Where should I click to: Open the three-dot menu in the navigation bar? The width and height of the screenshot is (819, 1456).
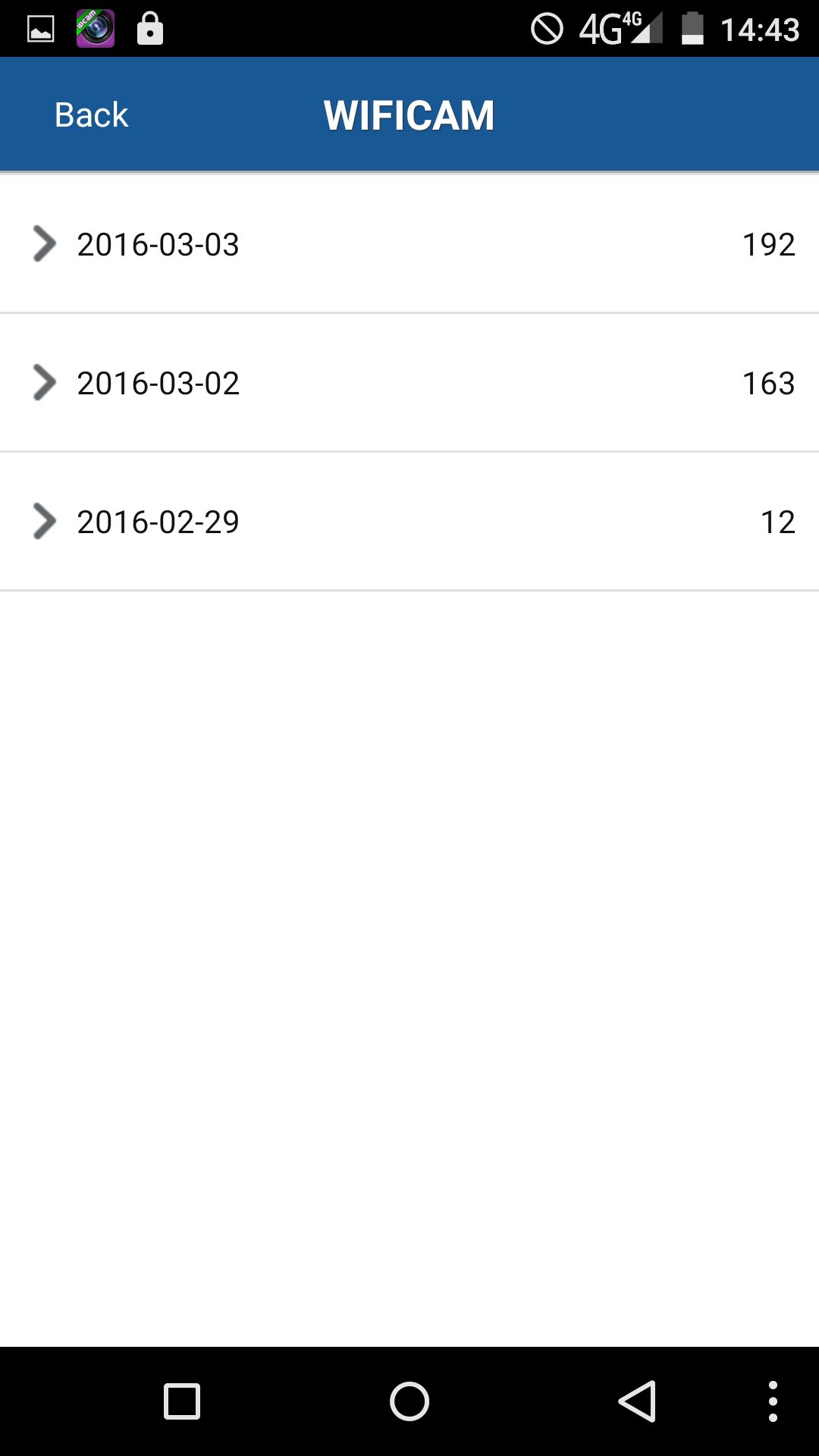tap(773, 1401)
